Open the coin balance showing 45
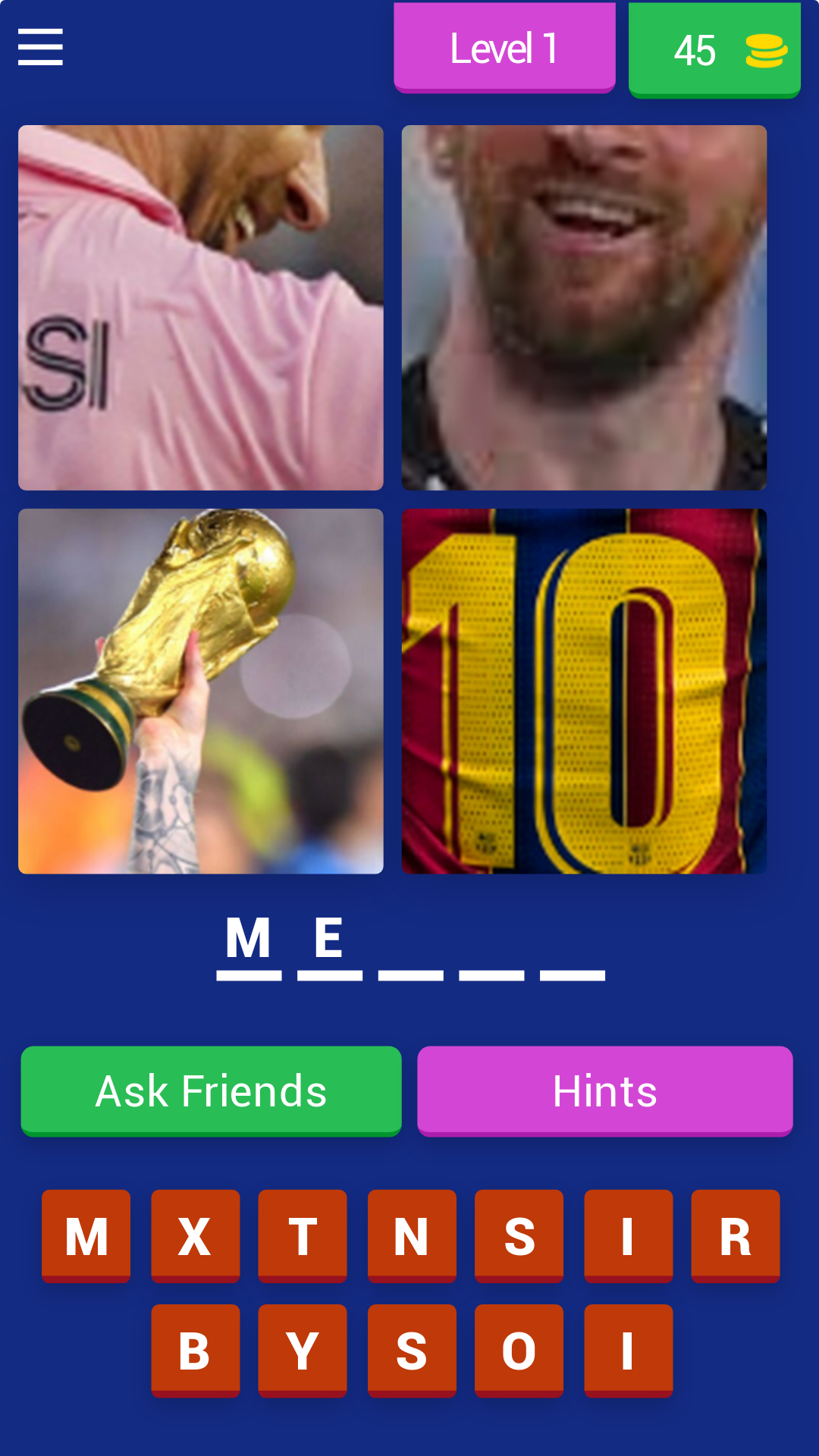Viewport: 819px width, 1456px height. coord(714,50)
